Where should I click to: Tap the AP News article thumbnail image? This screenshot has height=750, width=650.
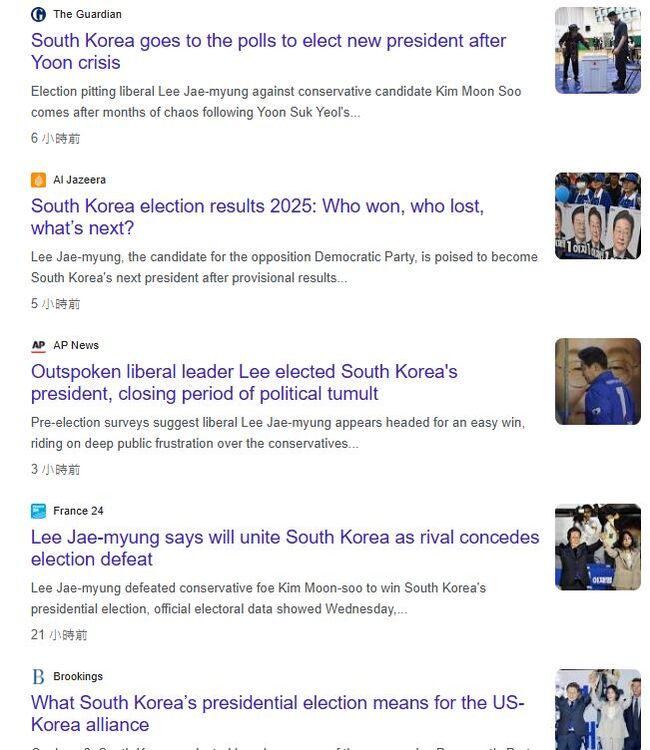pyautogui.click(x=597, y=381)
